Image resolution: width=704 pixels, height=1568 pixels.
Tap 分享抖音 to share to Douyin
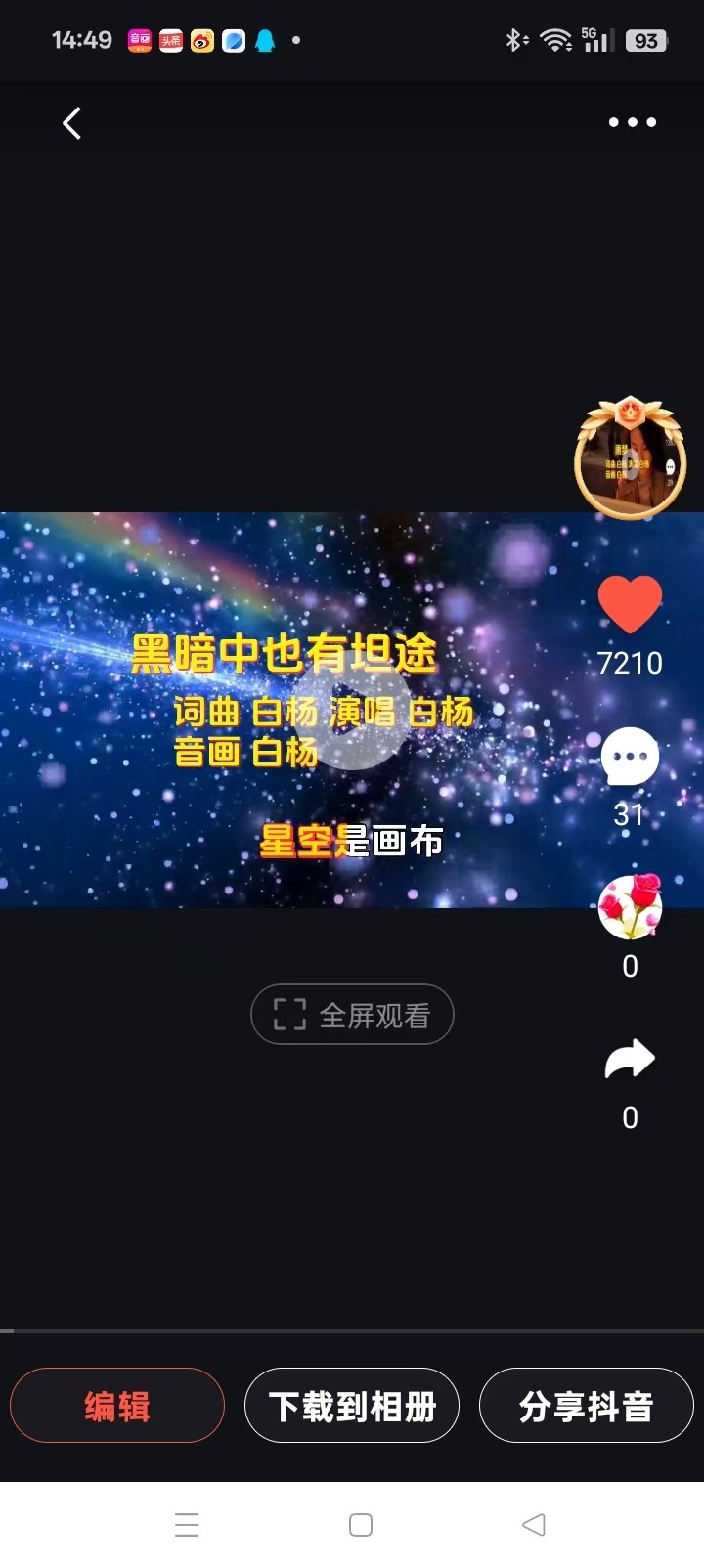[x=587, y=1406]
